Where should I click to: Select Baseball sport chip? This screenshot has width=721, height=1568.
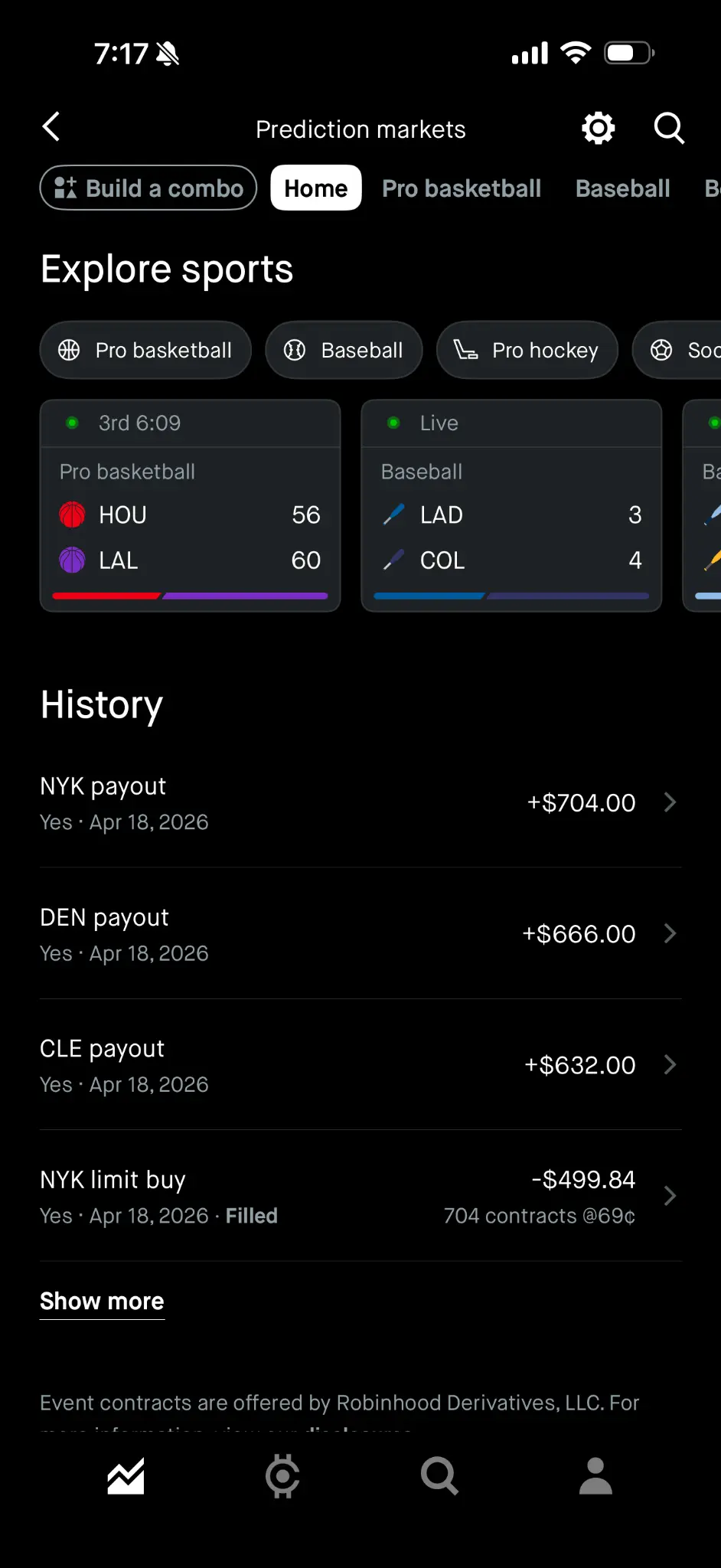coord(344,351)
